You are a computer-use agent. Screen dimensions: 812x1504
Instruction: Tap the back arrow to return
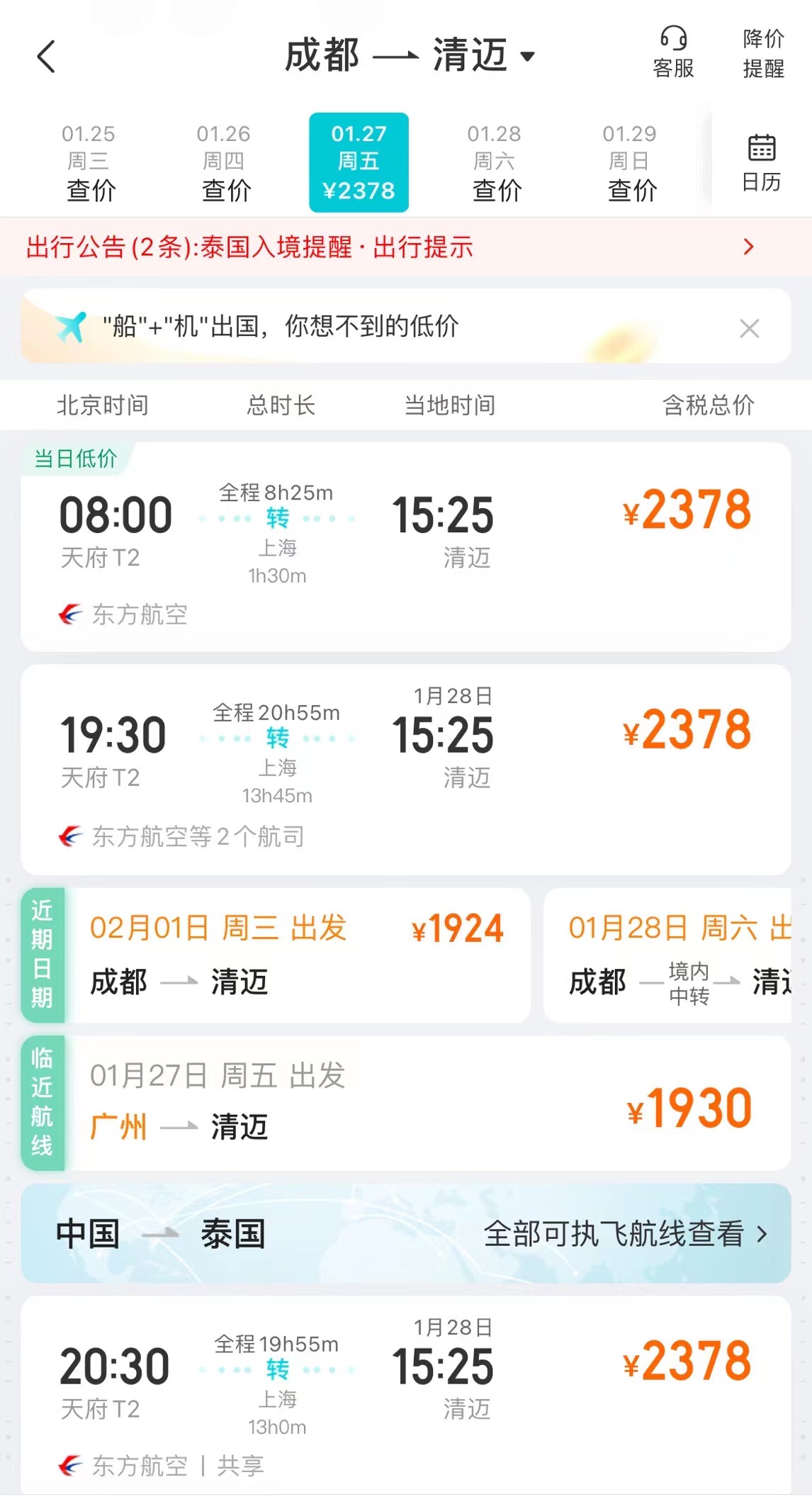[45, 55]
